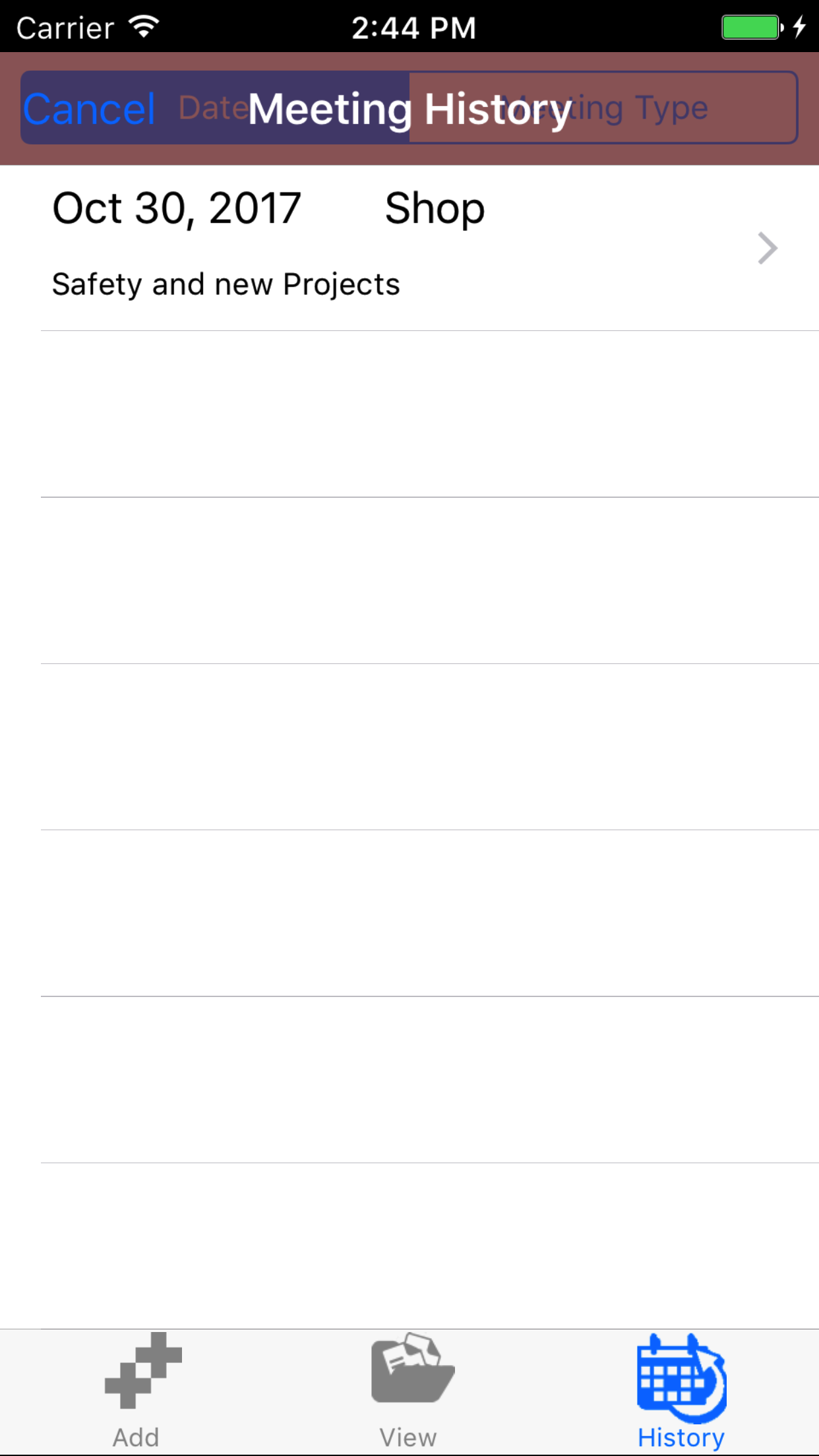The width and height of the screenshot is (819, 1456).
Task: Open the Oct 30, 2017 Shop meeting
Action: tap(409, 247)
